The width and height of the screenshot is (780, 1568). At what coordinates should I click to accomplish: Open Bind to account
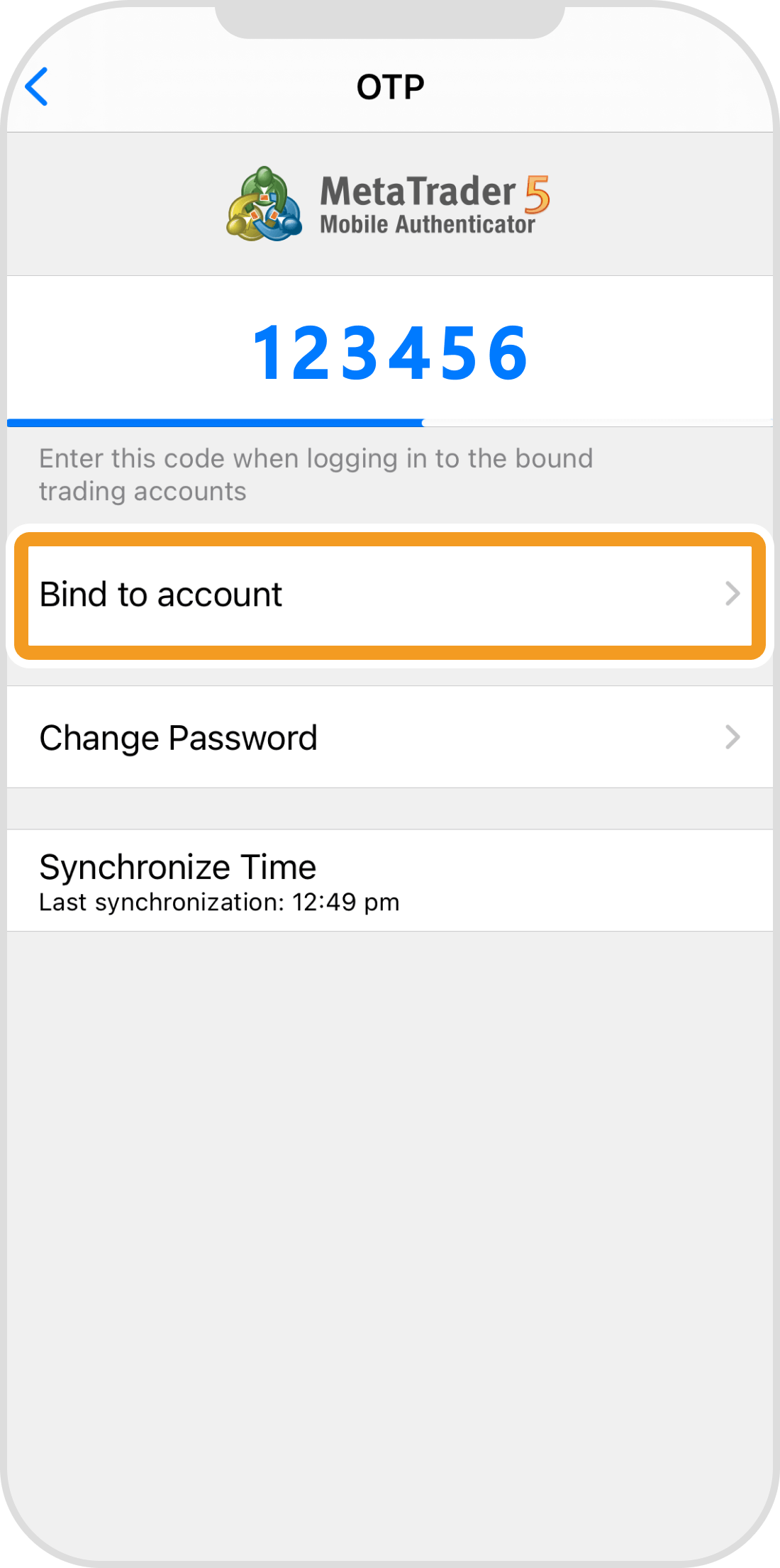point(389,595)
